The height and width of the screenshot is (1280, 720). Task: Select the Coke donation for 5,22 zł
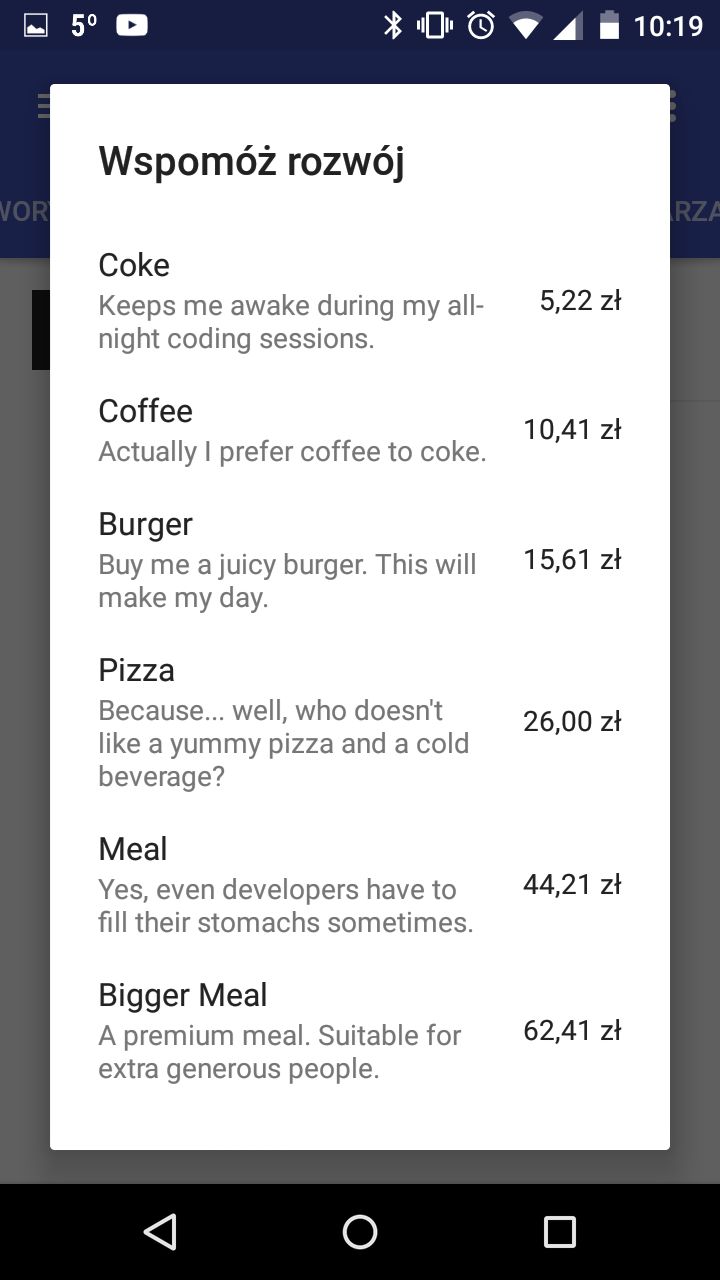(x=360, y=301)
